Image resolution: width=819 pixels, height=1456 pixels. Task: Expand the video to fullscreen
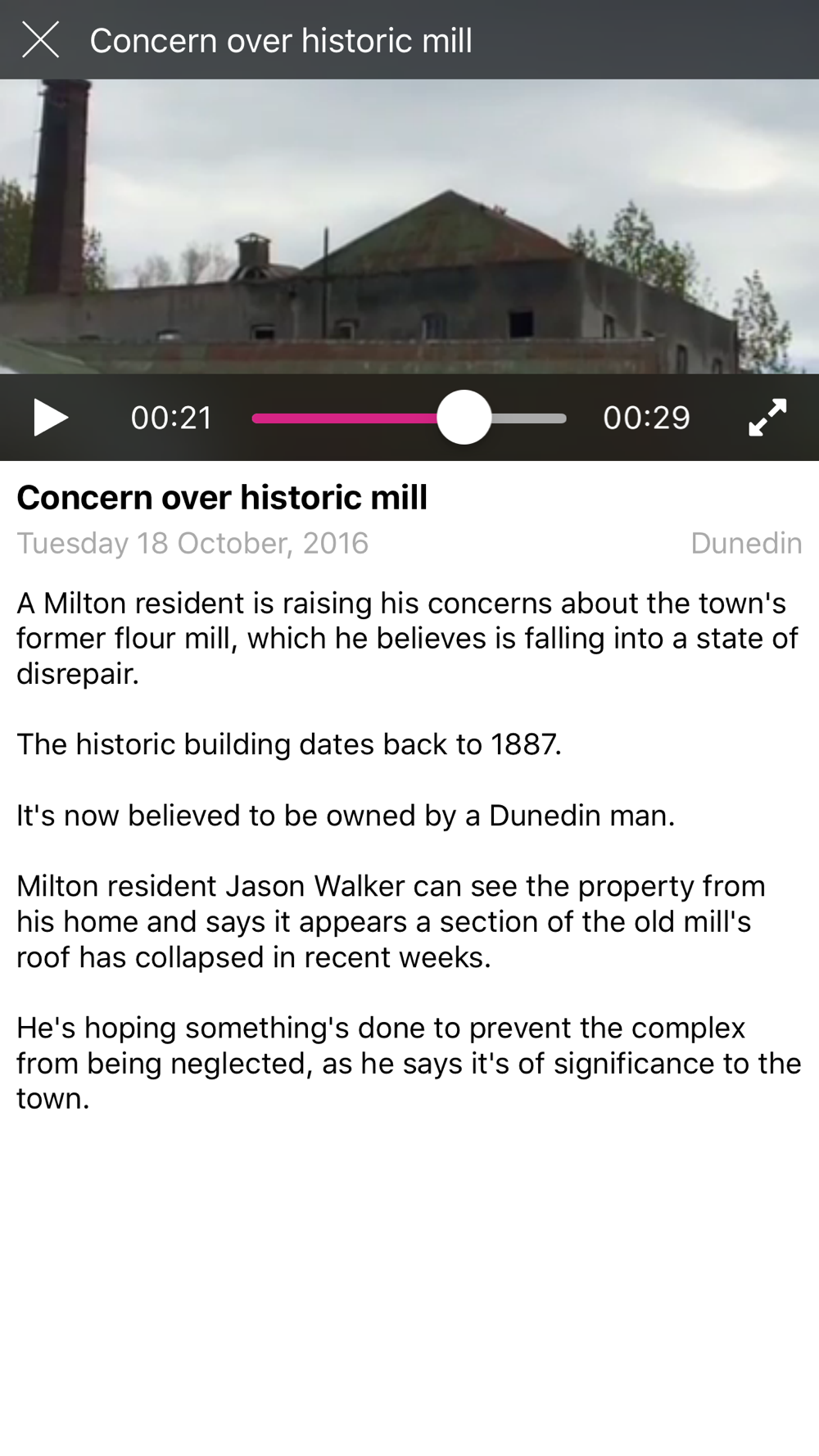point(767,418)
